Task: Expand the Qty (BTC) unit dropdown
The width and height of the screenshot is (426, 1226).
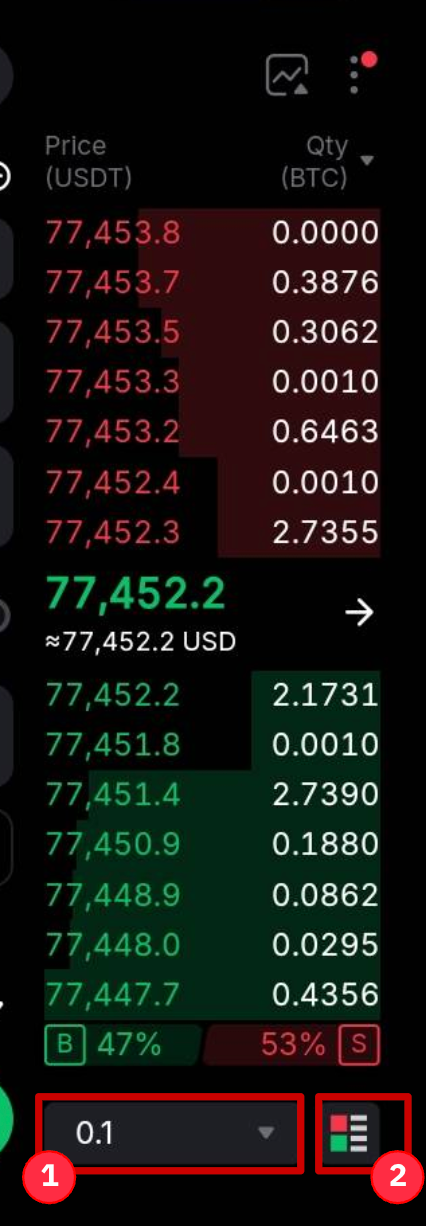Action: [x=367, y=161]
